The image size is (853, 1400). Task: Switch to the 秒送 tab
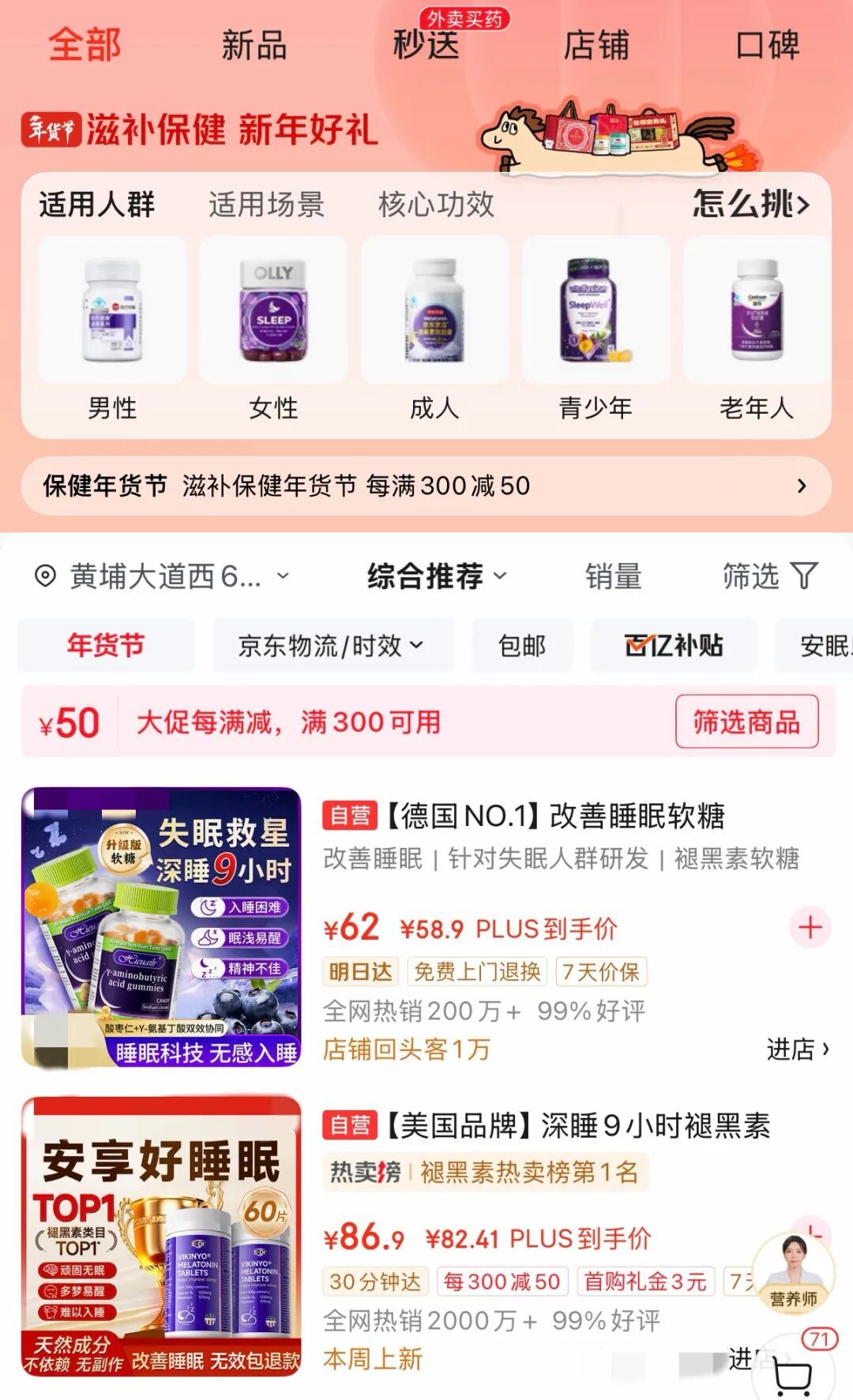(426, 45)
